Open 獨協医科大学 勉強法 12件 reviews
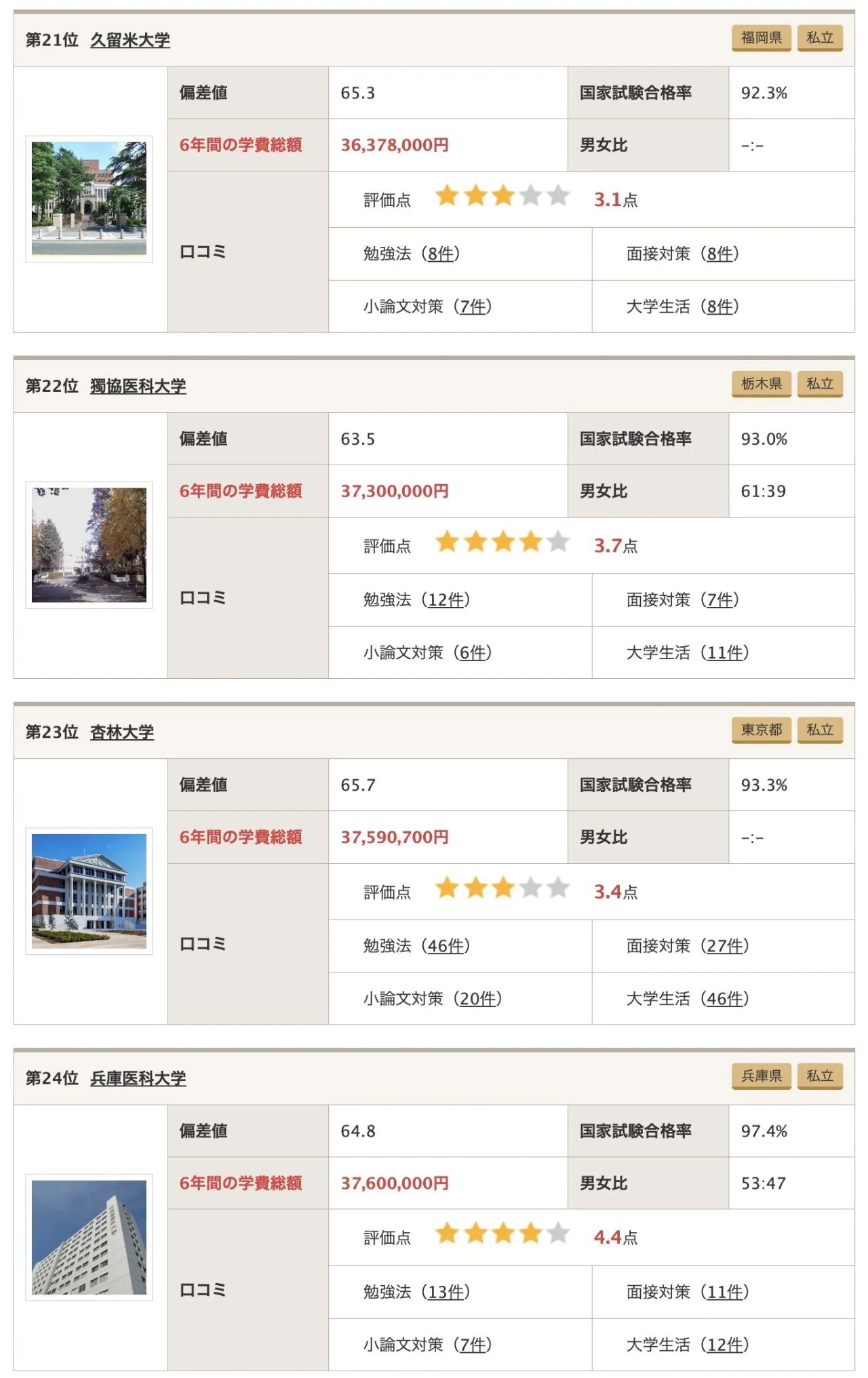 point(446,600)
